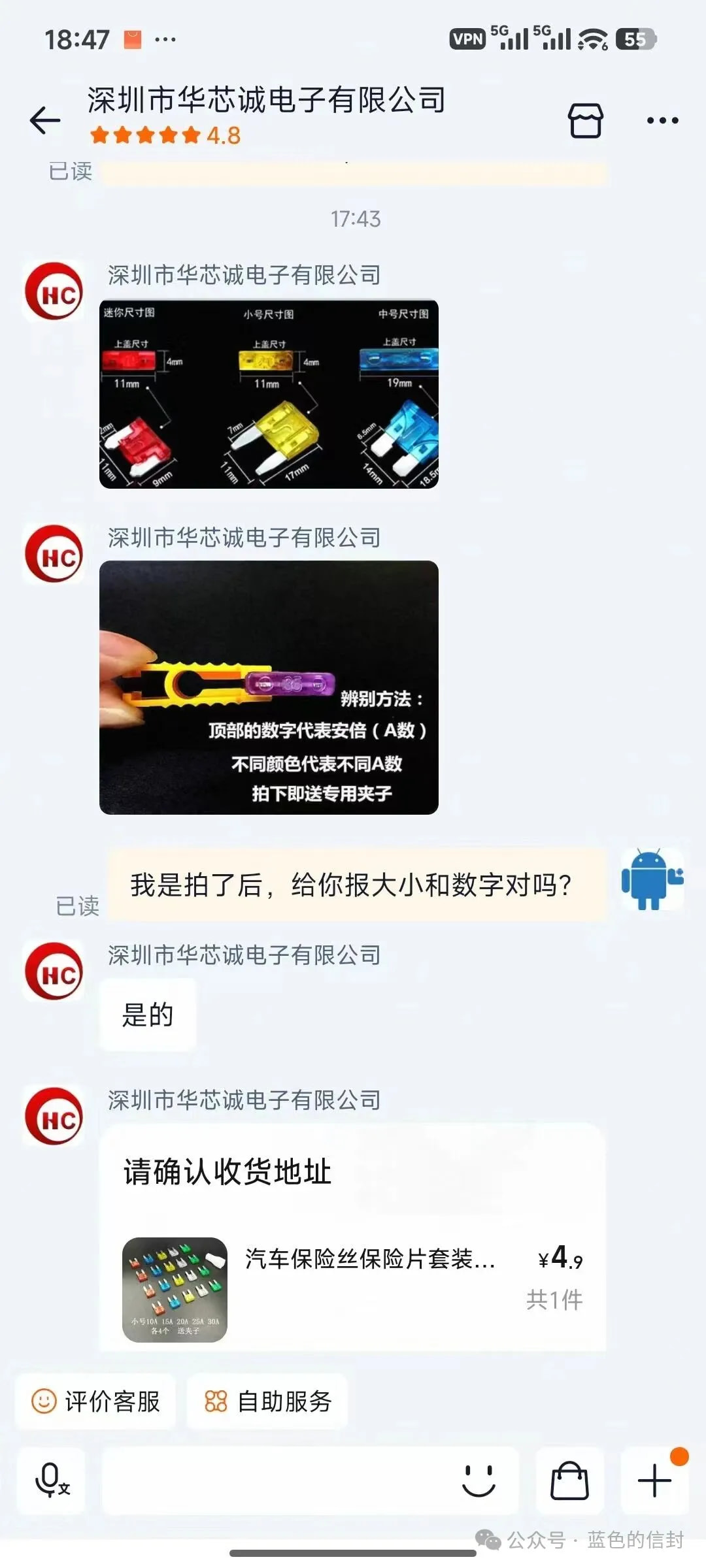
Task: Open the plus attachments menu
Action: [654, 1480]
